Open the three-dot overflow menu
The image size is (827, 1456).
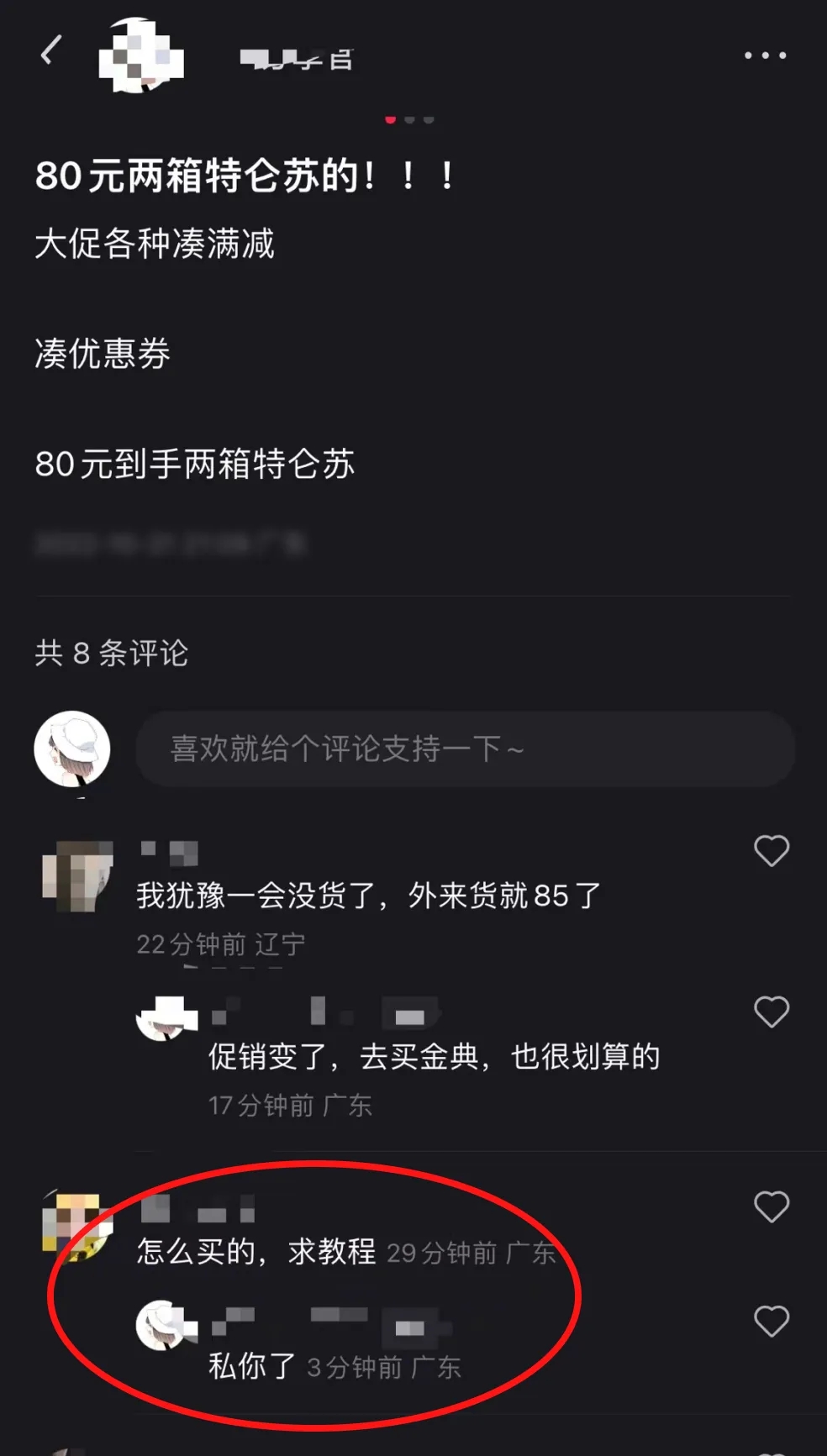click(x=765, y=55)
